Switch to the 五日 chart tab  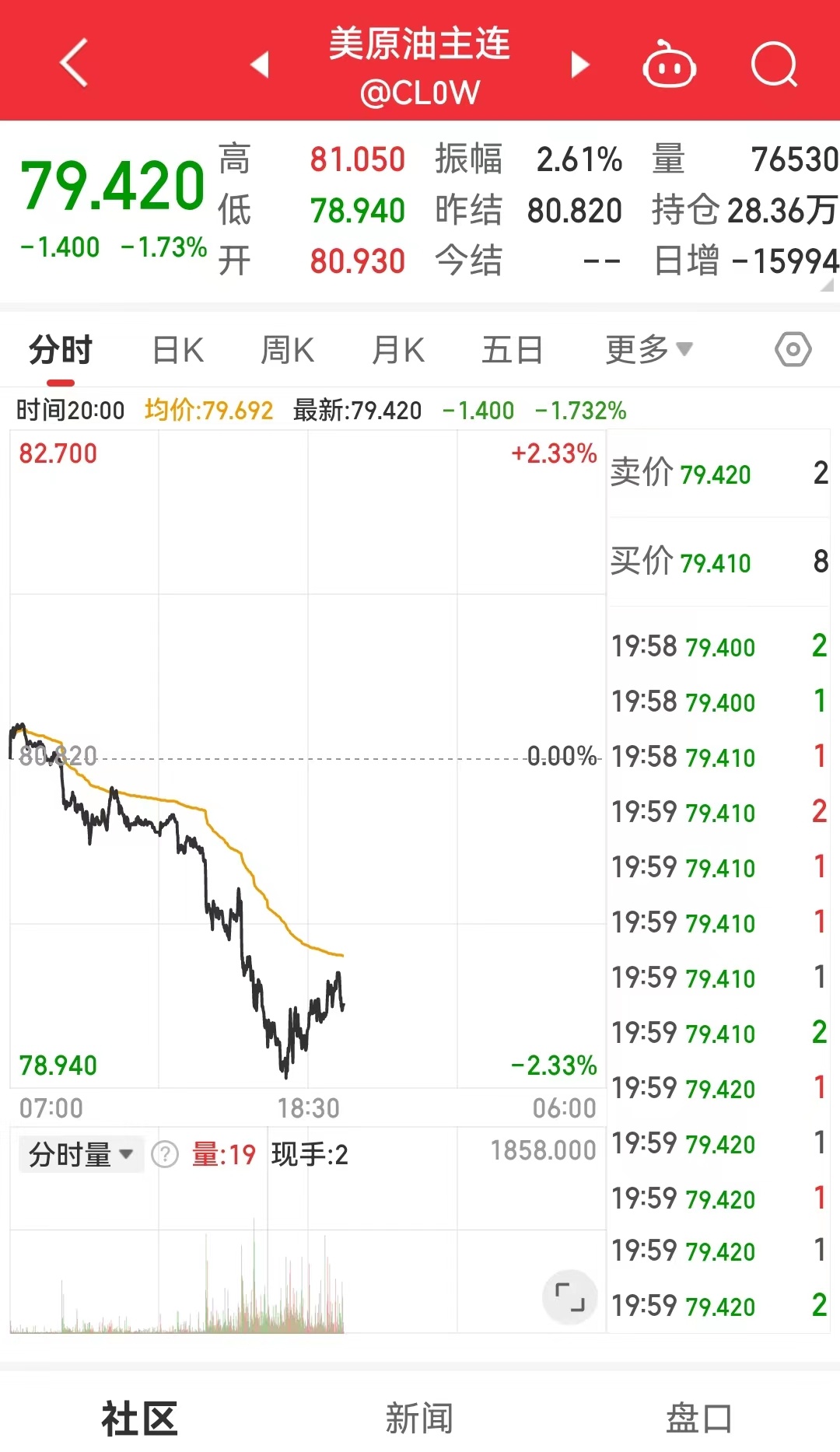click(512, 351)
